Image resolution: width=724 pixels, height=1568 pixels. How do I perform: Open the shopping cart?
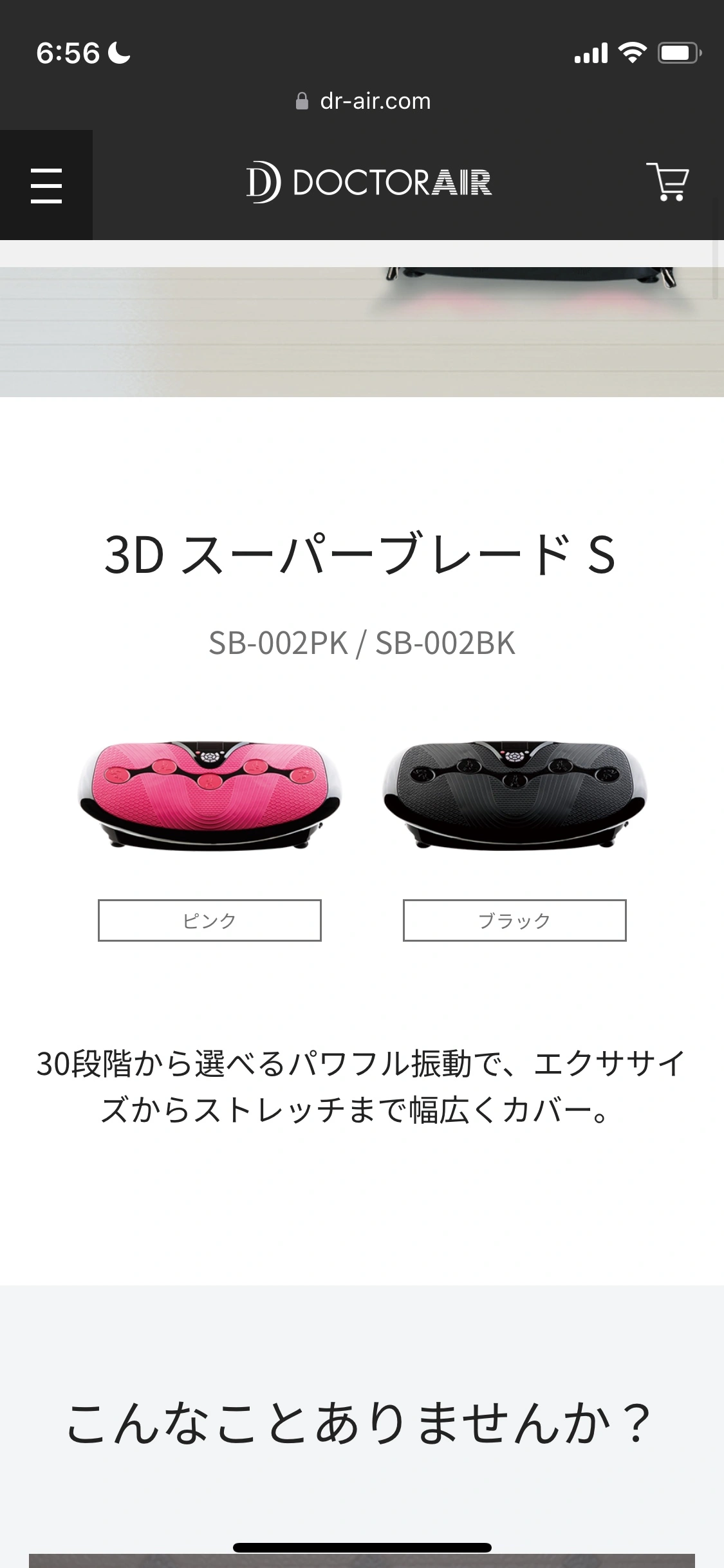click(x=667, y=182)
